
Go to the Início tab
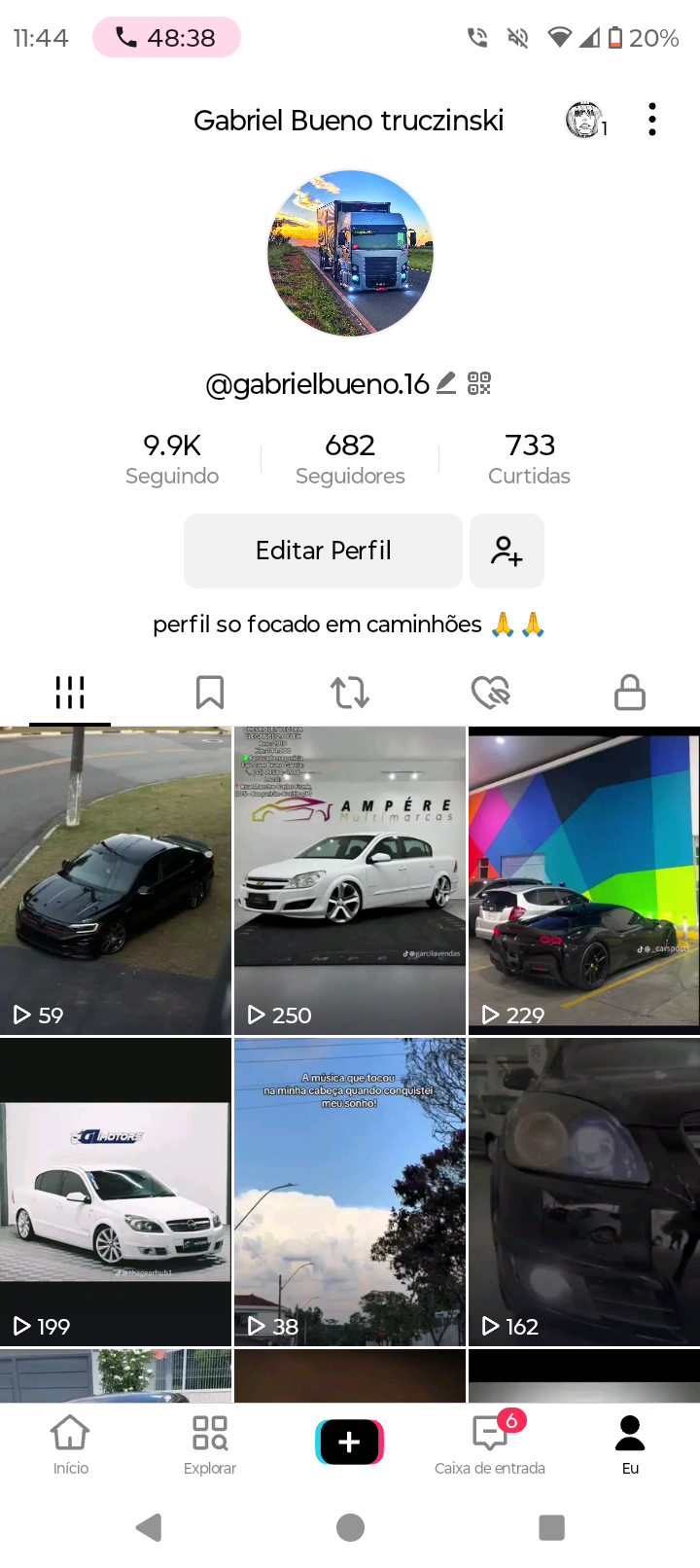tap(70, 1444)
